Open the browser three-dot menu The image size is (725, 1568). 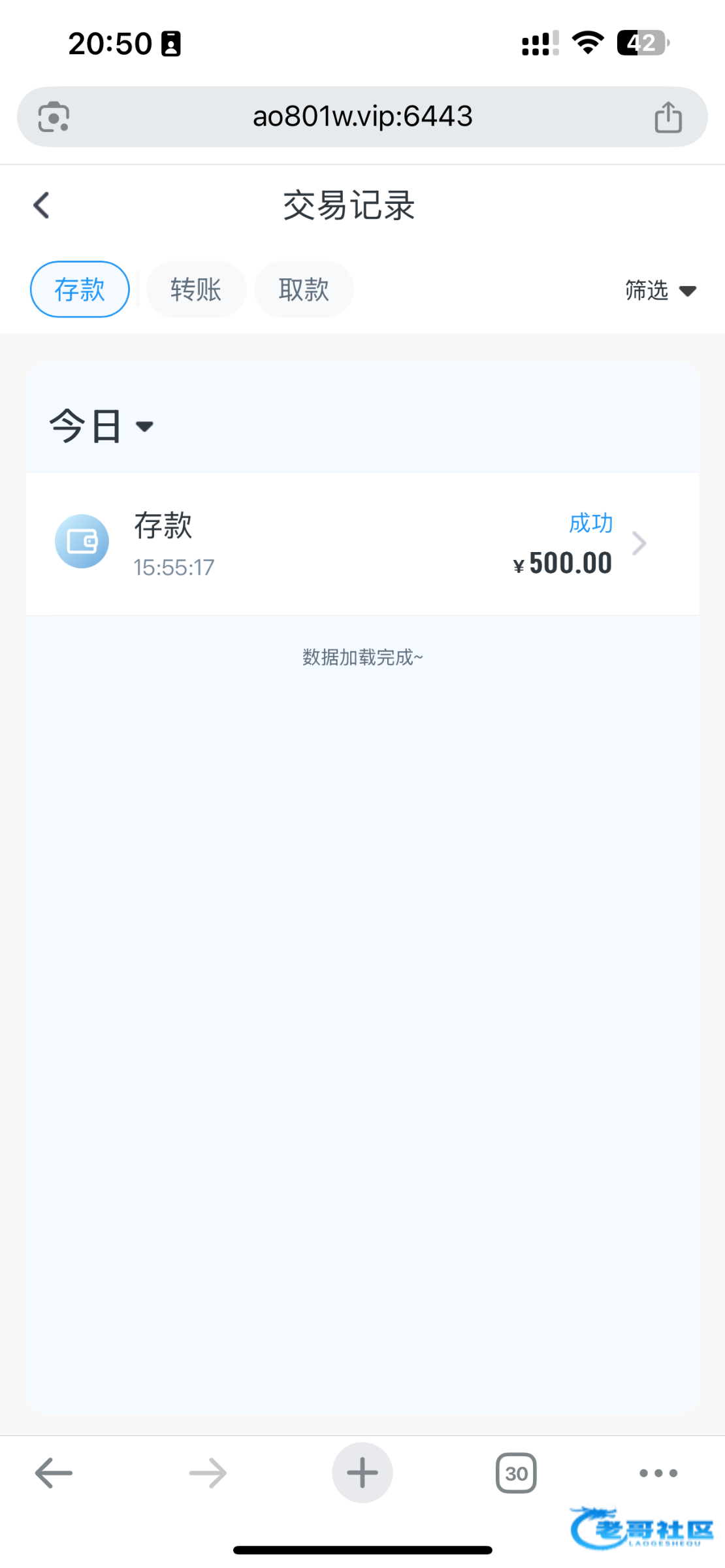click(x=658, y=1473)
